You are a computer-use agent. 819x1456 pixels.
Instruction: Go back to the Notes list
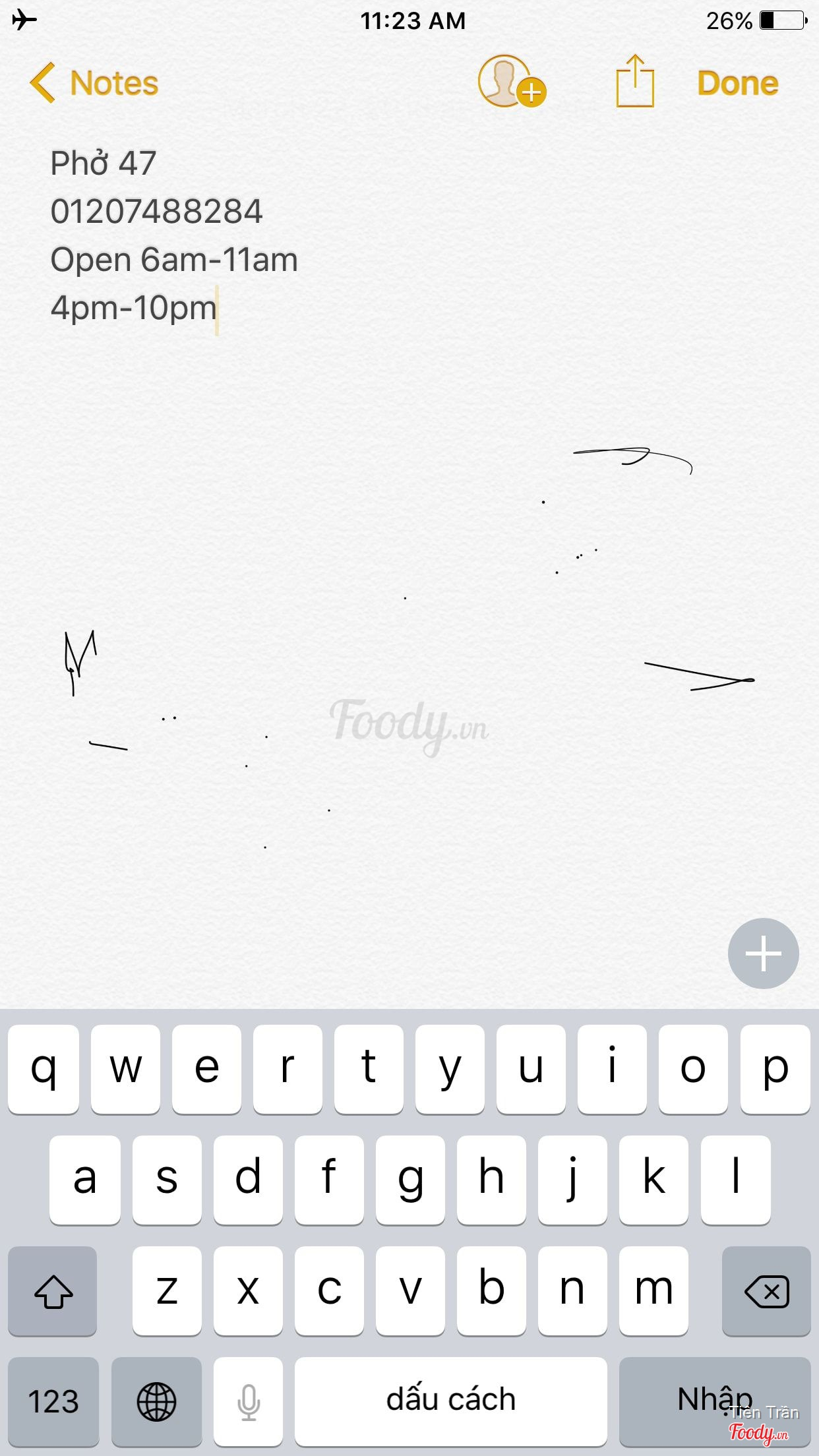[94, 83]
